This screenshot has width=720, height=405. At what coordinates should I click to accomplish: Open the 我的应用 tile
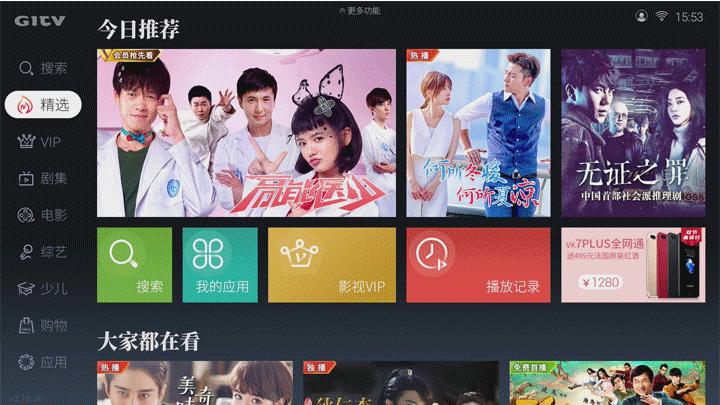220,264
